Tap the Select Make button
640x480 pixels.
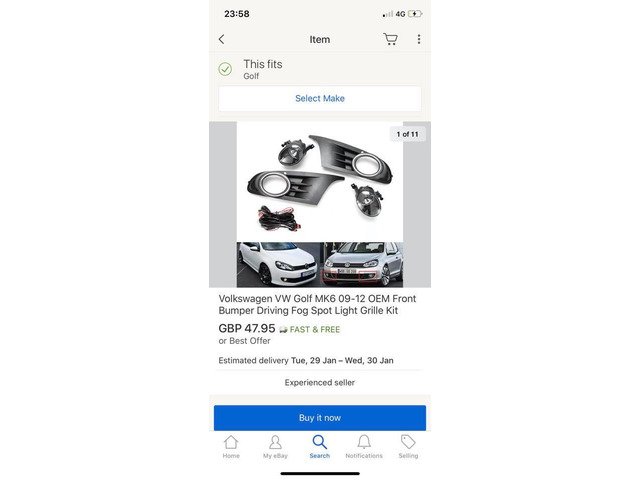[319, 98]
